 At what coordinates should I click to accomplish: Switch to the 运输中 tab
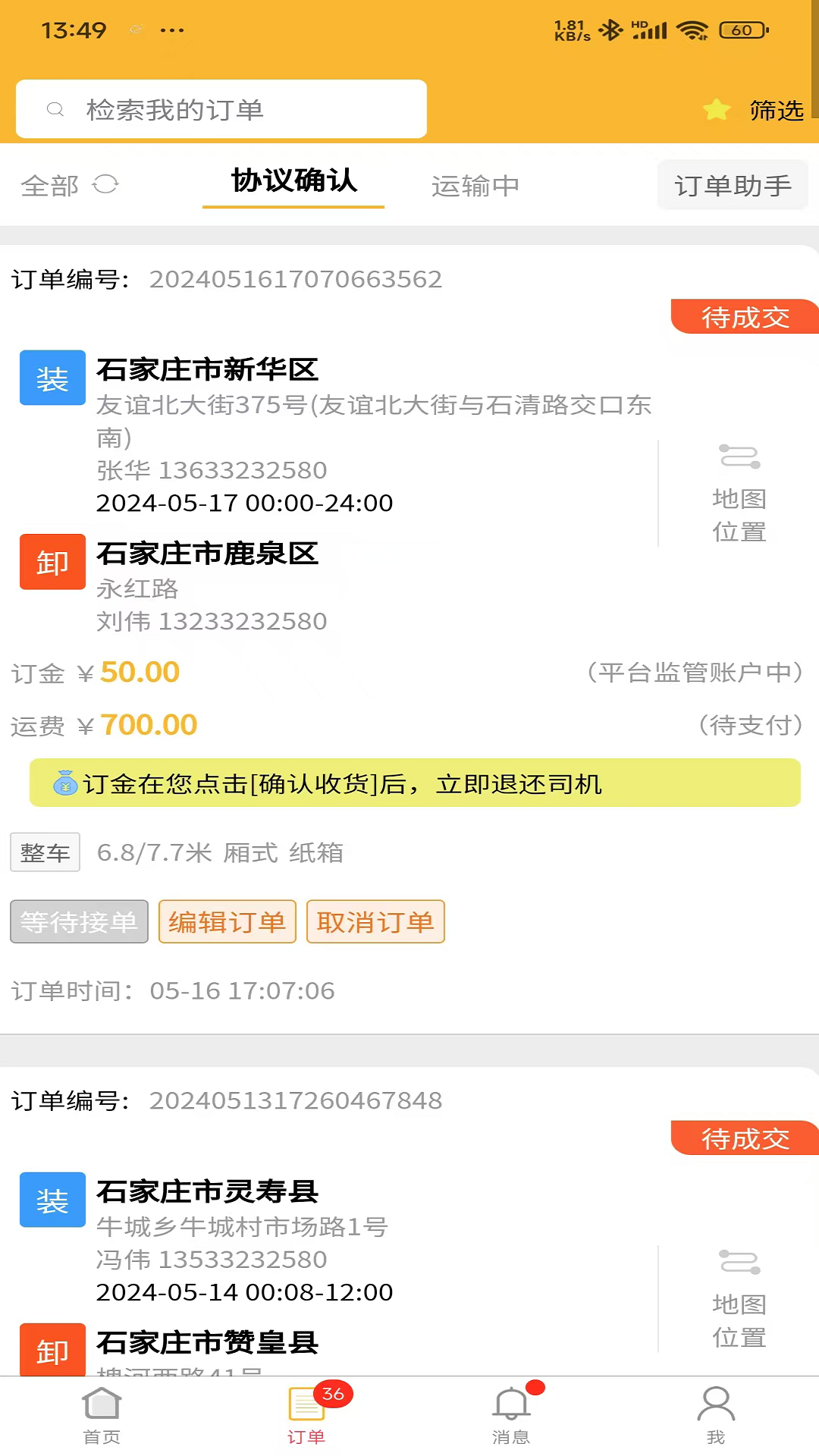click(474, 184)
